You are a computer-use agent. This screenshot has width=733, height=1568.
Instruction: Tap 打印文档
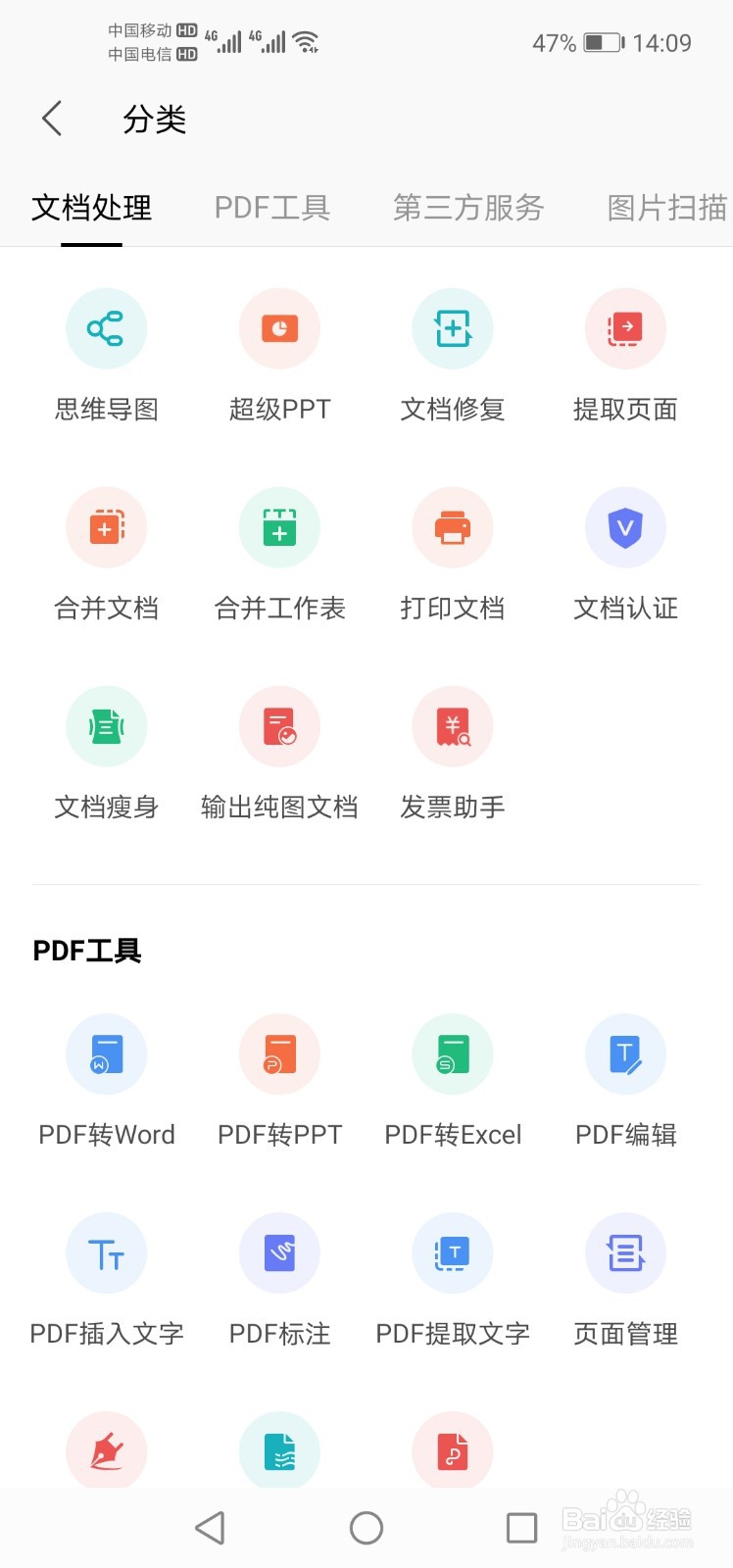(x=453, y=528)
